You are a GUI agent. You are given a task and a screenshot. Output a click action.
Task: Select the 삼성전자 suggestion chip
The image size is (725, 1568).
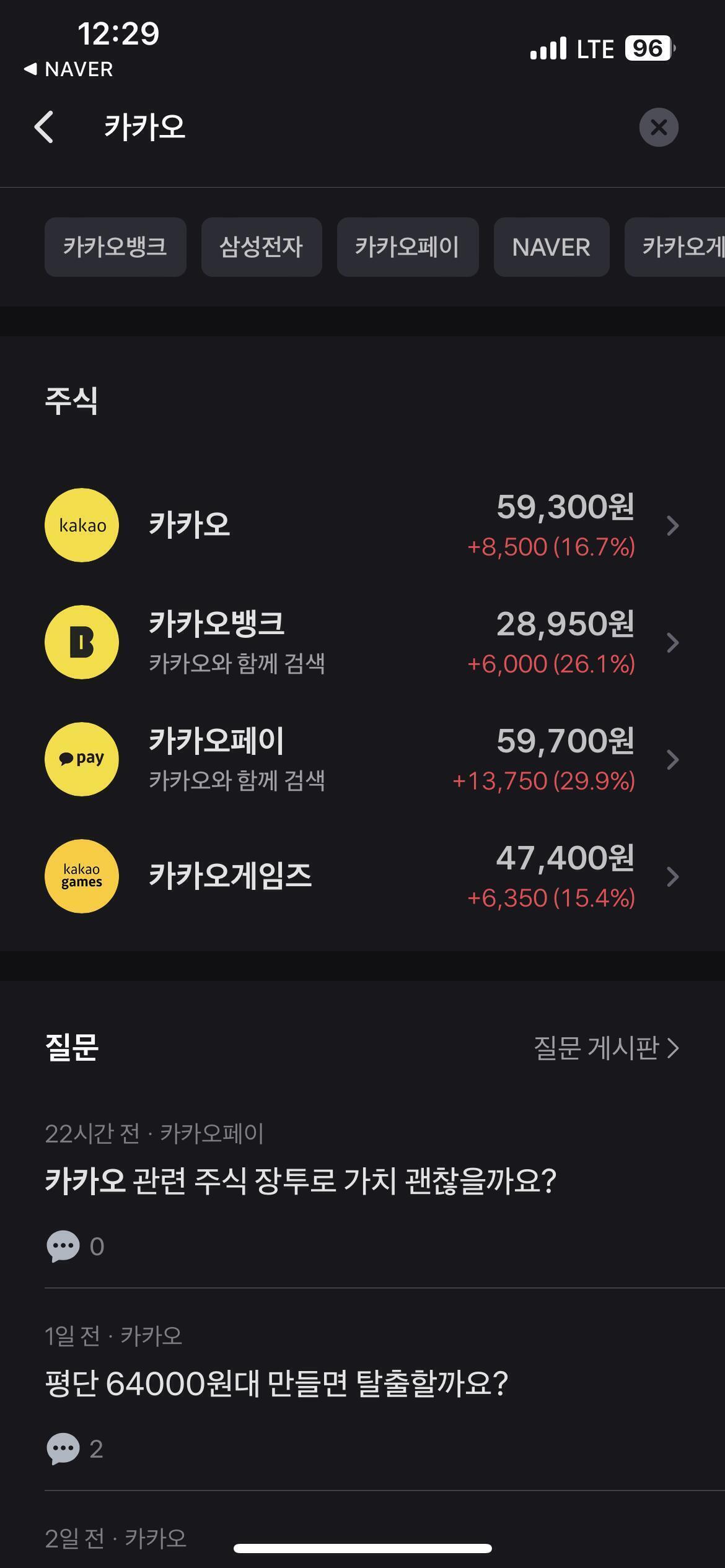(261, 247)
